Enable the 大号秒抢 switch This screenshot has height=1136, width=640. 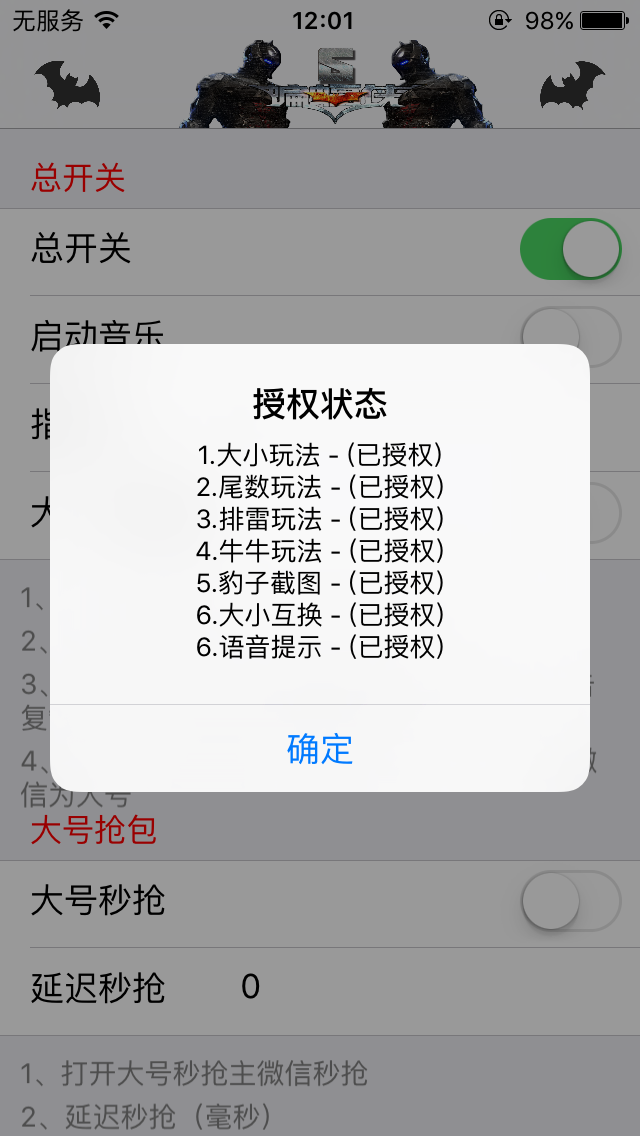[x=570, y=901]
